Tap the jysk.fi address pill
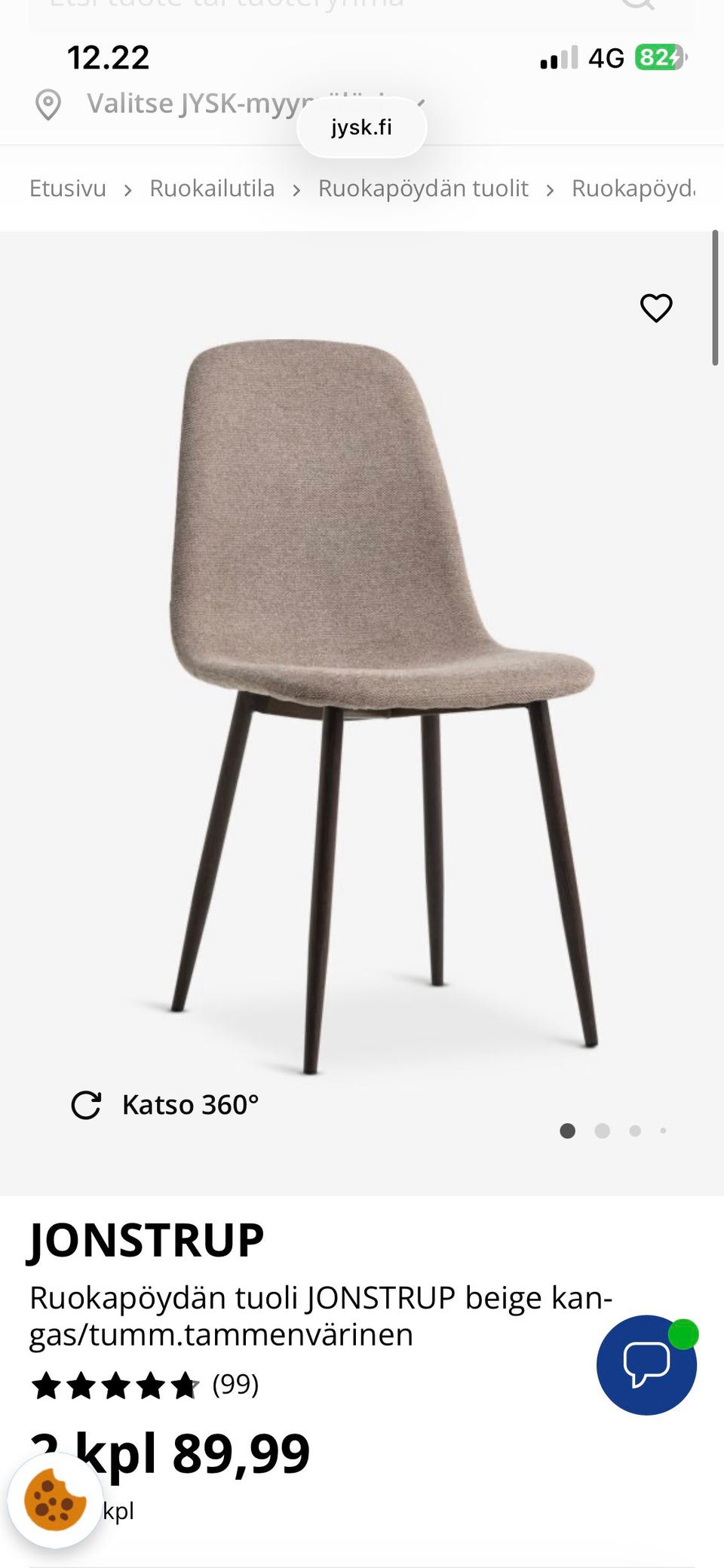The height and width of the screenshot is (1568, 724). pyautogui.click(x=362, y=127)
